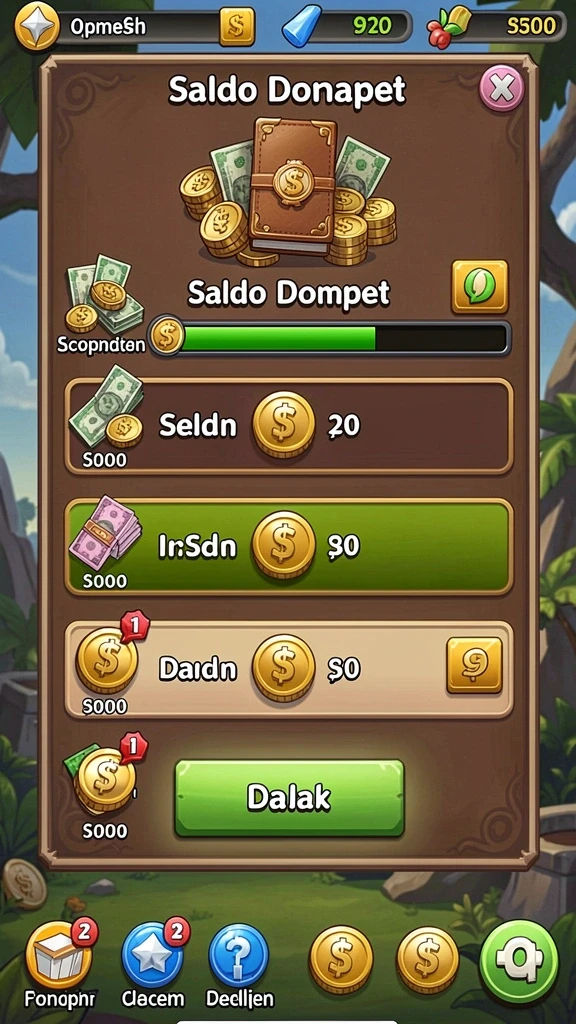Tap the green gear button

point(519,962)
